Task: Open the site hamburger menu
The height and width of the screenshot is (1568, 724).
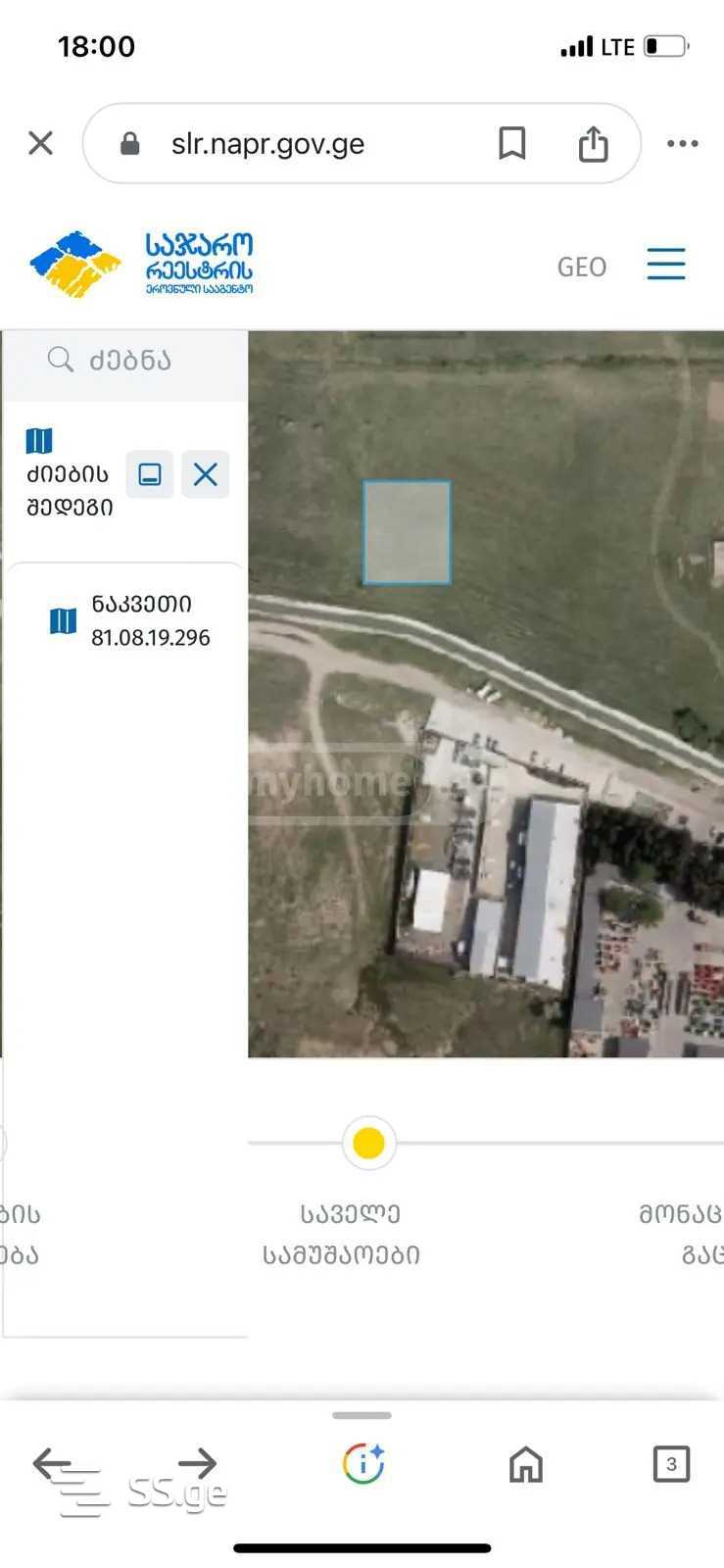Action: click(x=666, y=265)
